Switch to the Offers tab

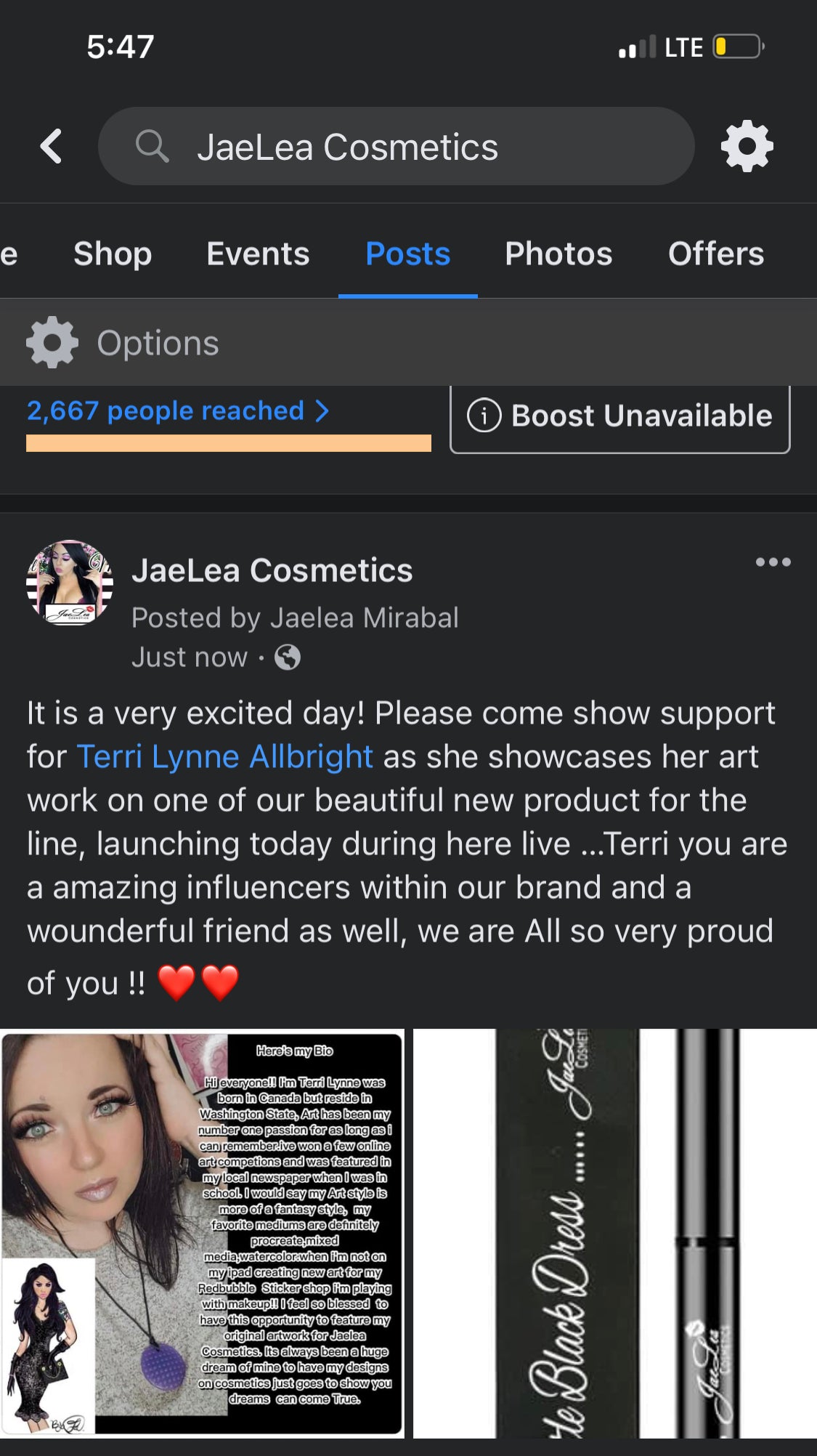pos(715,254)
